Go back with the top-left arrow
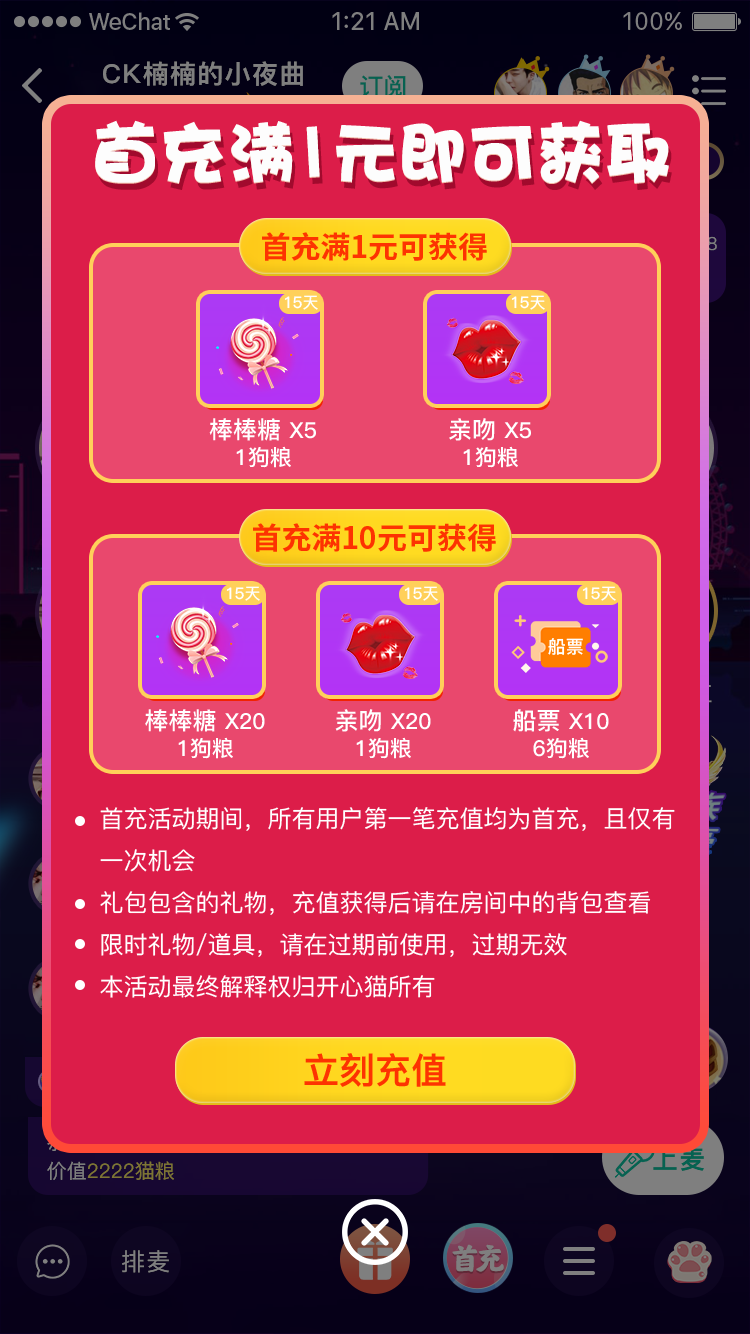 coord(33,85)
